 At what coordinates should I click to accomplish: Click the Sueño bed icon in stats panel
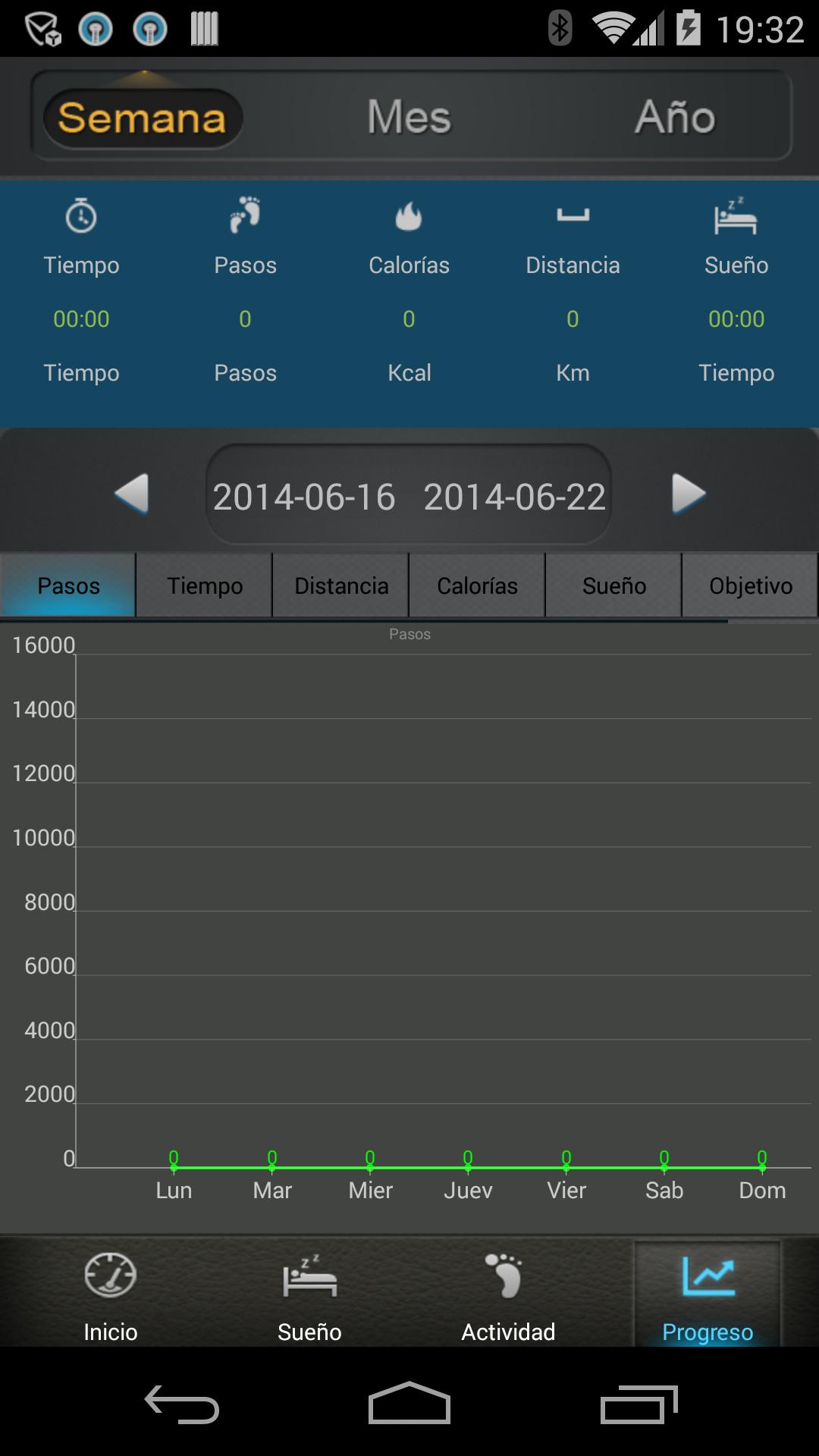736,218
